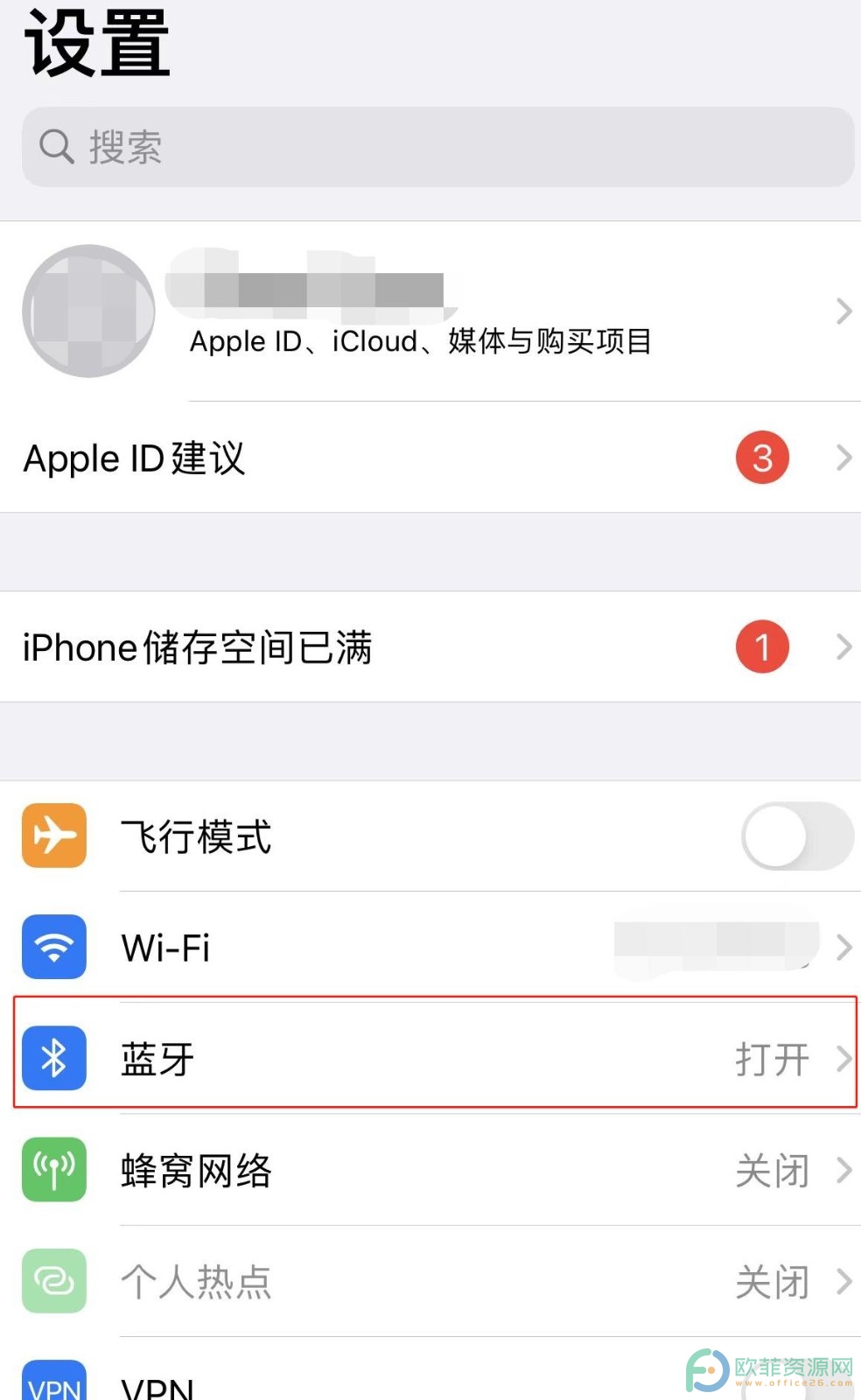The height and width of the screenshot is (1400, 861).
Task: Open iPhone储存空间已满 storage notice
Action: click(430, 647)
